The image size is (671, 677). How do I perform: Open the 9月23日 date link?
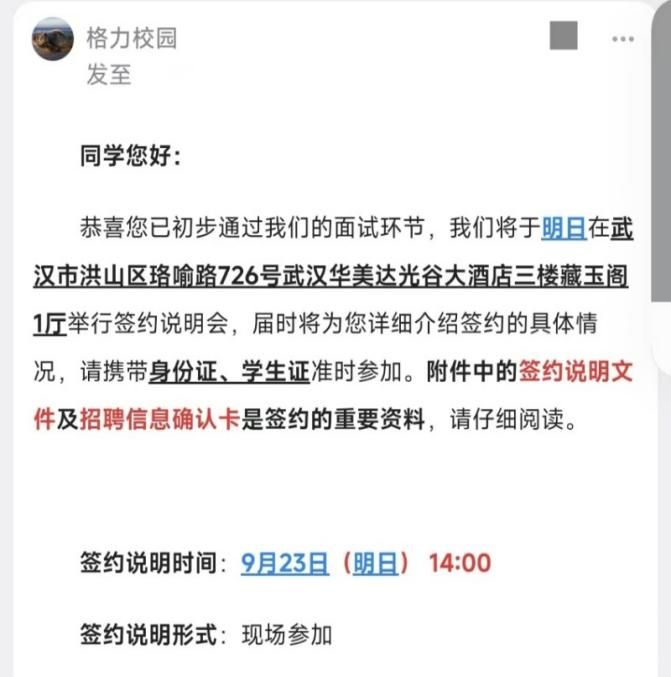[x=285, y=563]
